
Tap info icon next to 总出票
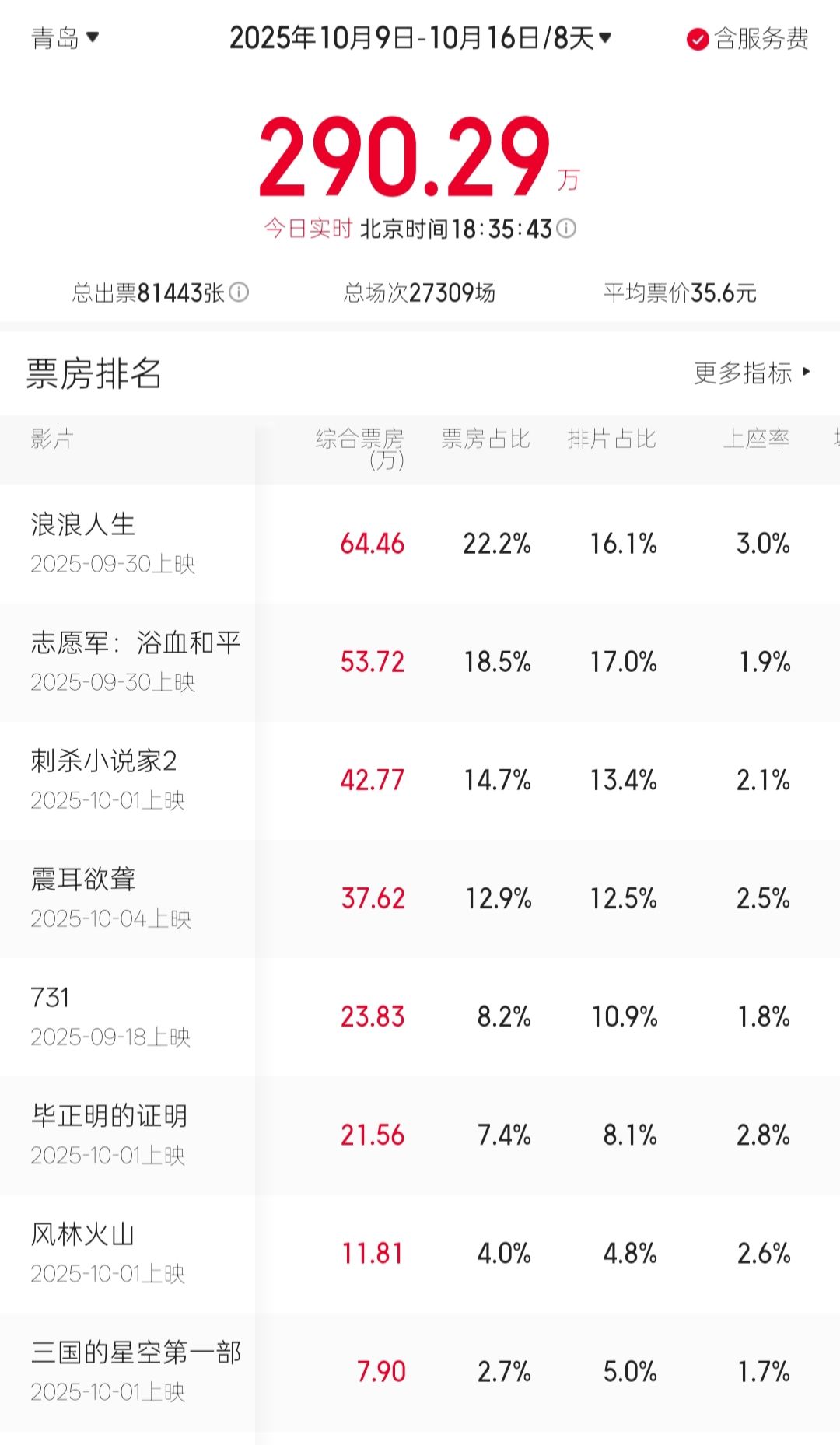click(x=240, y=292)
